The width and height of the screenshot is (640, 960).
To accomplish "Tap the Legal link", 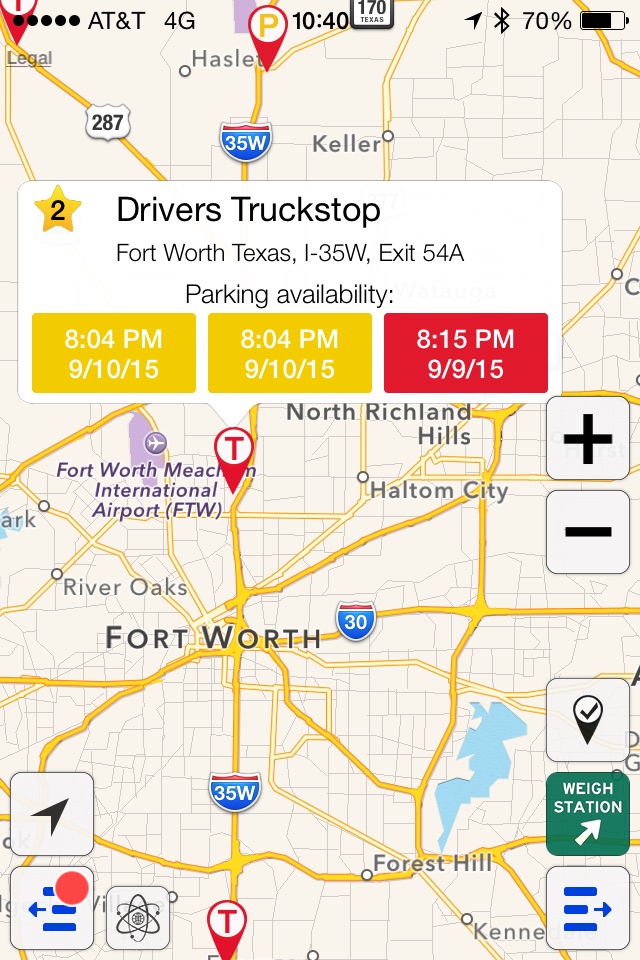I will (x=29, y=59).
